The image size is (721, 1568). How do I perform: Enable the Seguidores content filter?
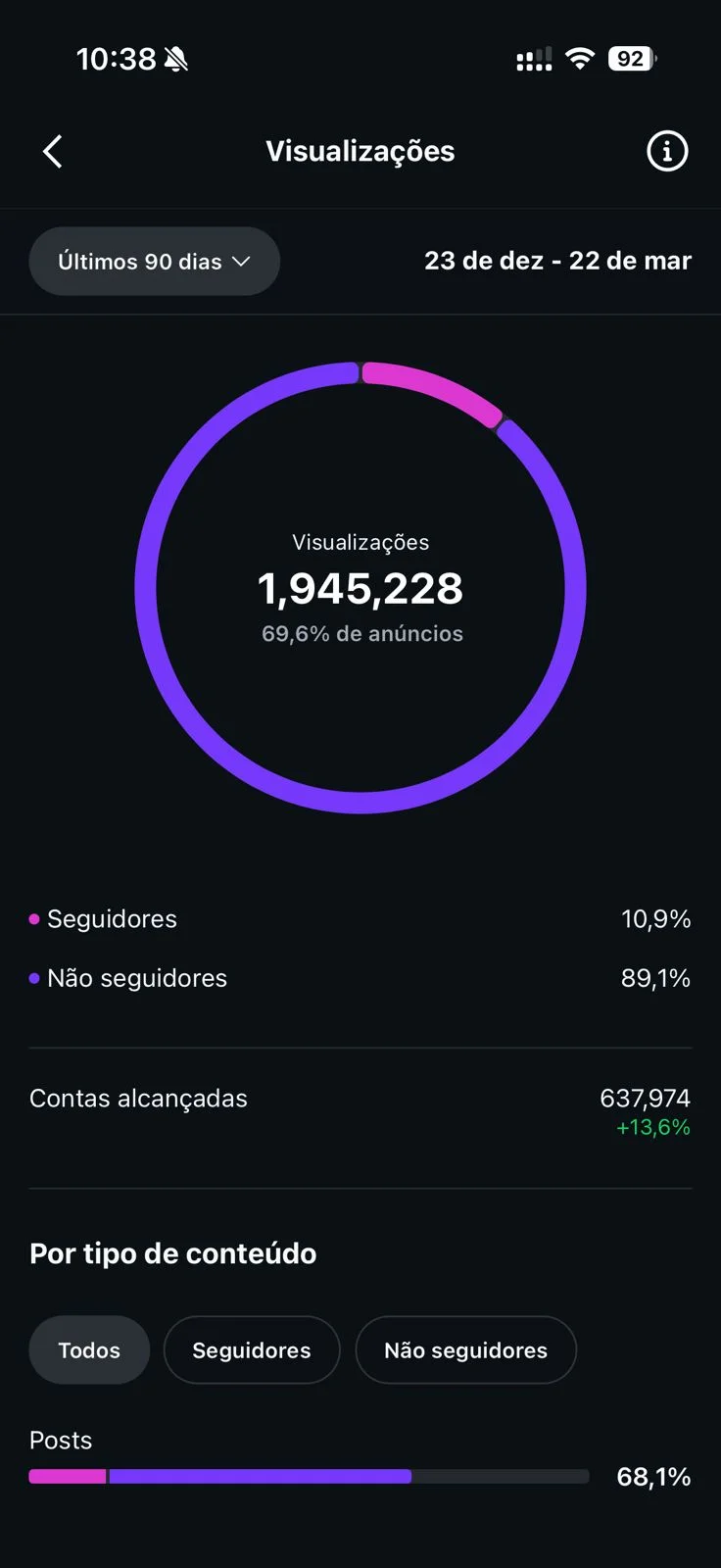[x=252, y=1349]
